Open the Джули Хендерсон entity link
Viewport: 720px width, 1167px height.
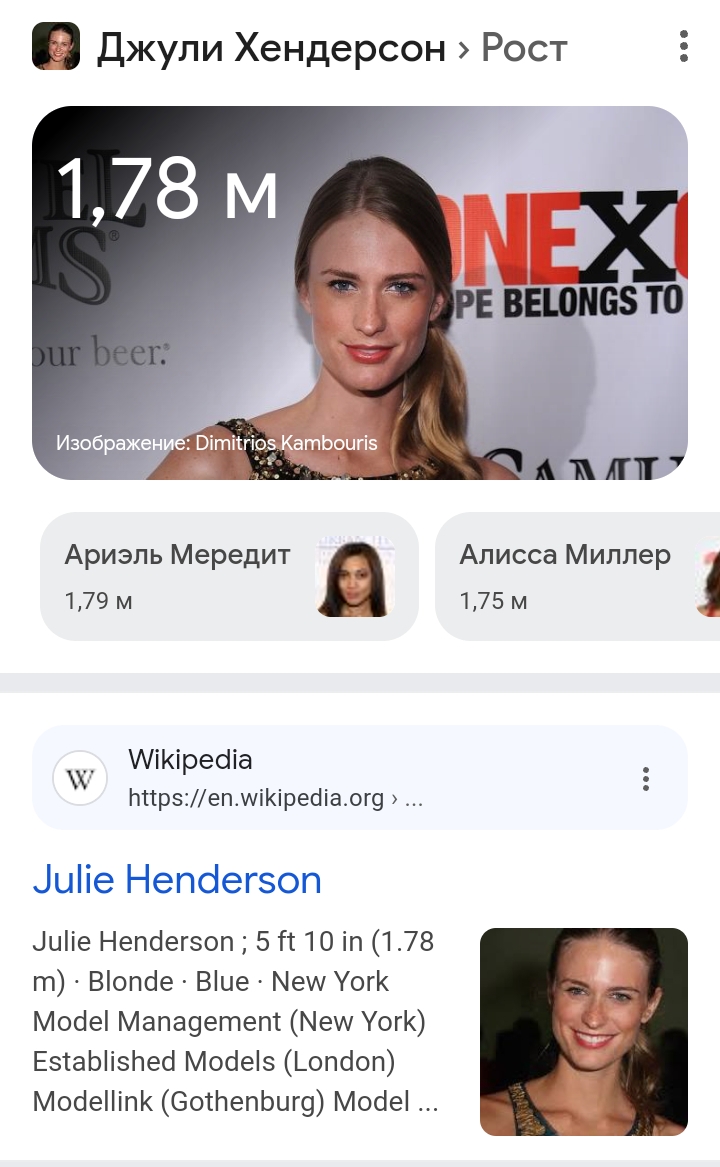click(270, 48)
